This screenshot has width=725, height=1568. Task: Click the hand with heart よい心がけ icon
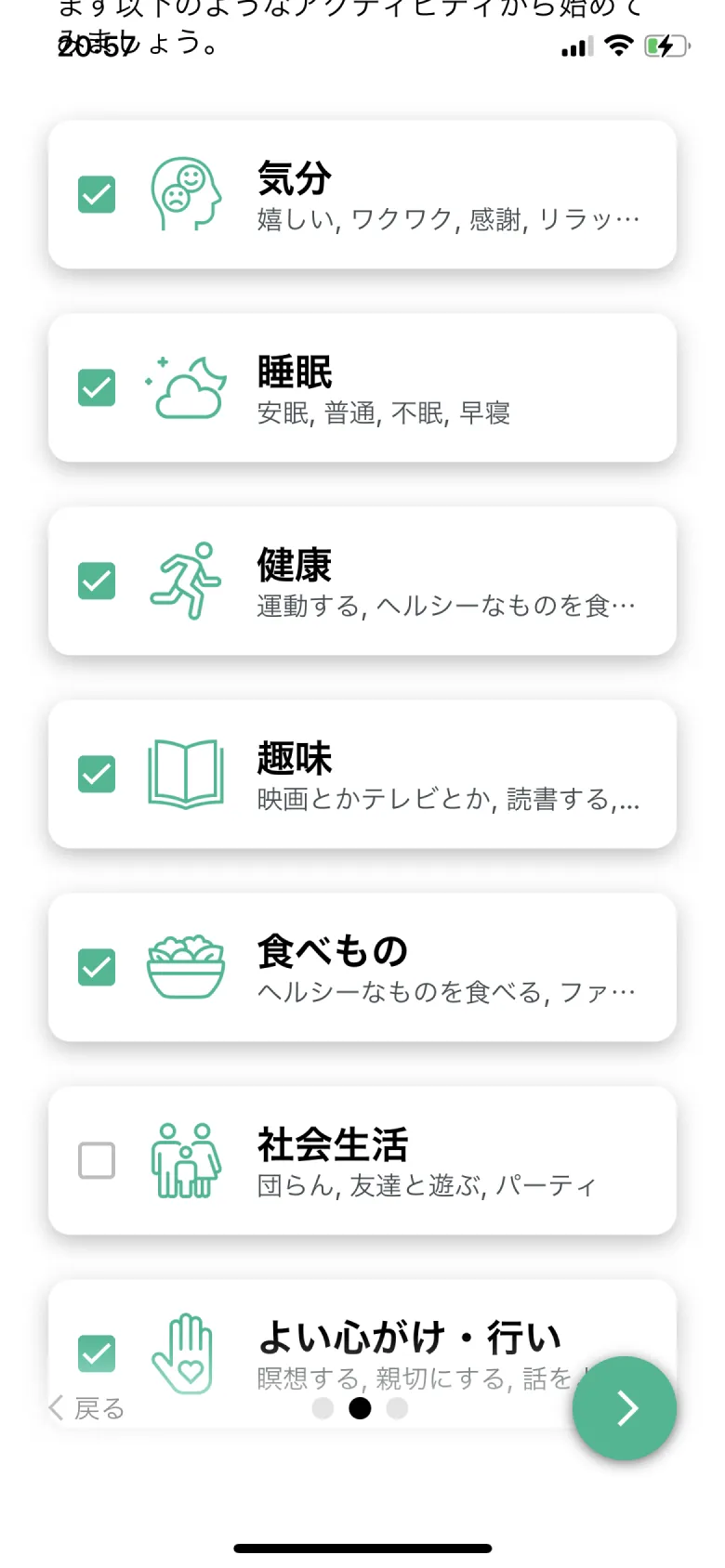(x=186, y=1352)
